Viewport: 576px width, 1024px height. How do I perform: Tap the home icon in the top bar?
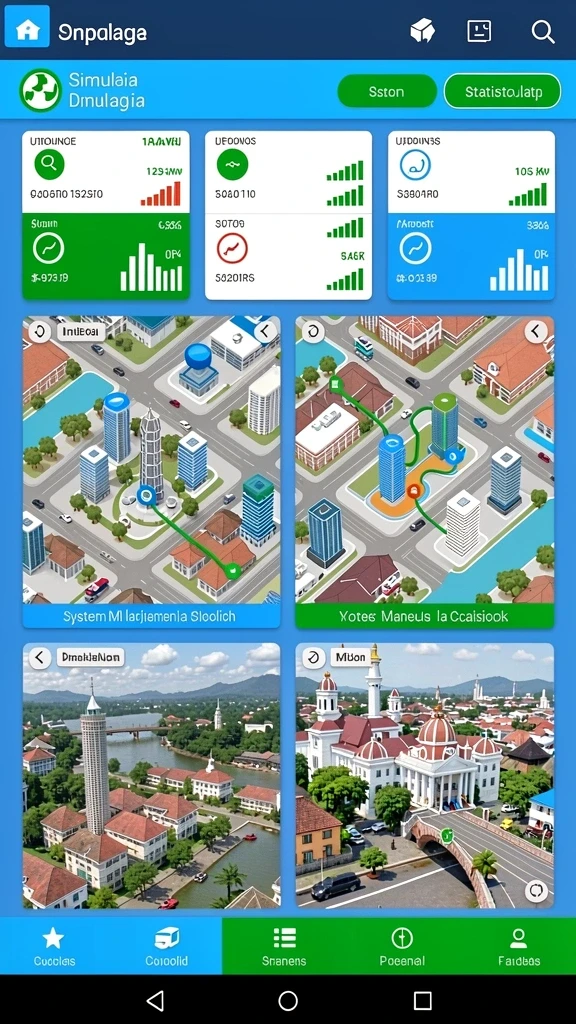pyautogui.click(x=27, y=27)
